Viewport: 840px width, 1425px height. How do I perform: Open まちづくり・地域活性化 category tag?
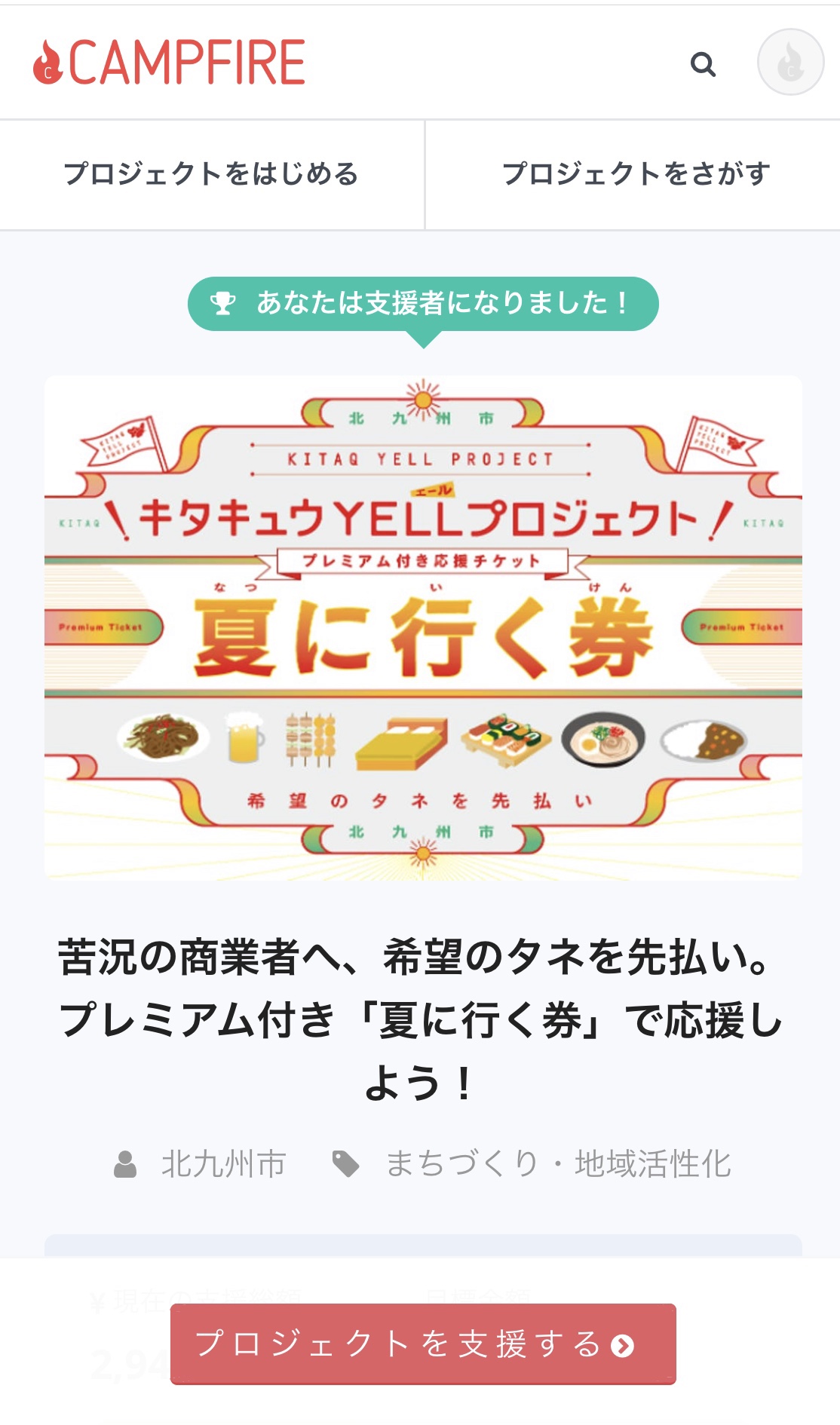(558, 1164)
